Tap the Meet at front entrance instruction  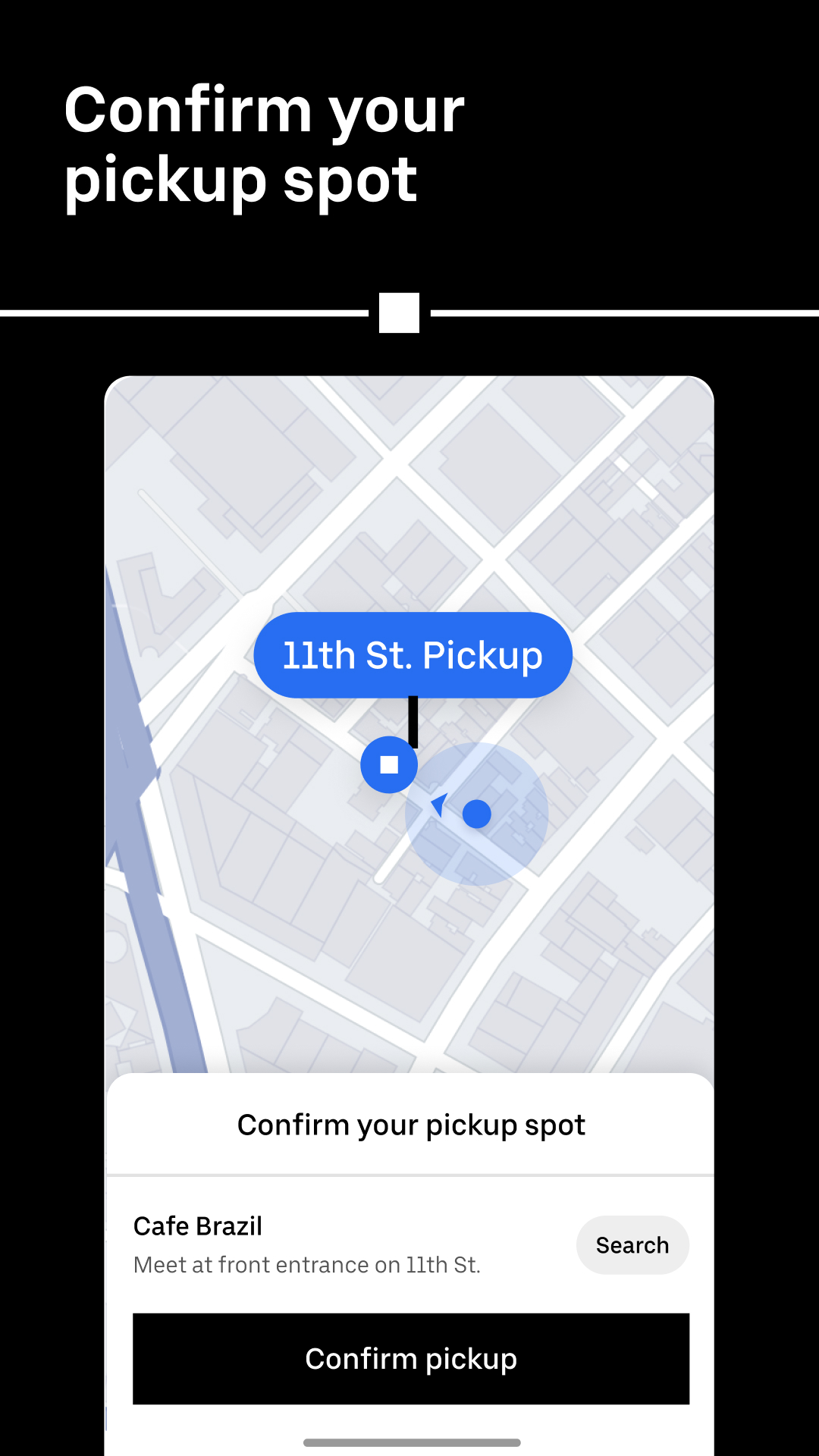click(307, 1265)
